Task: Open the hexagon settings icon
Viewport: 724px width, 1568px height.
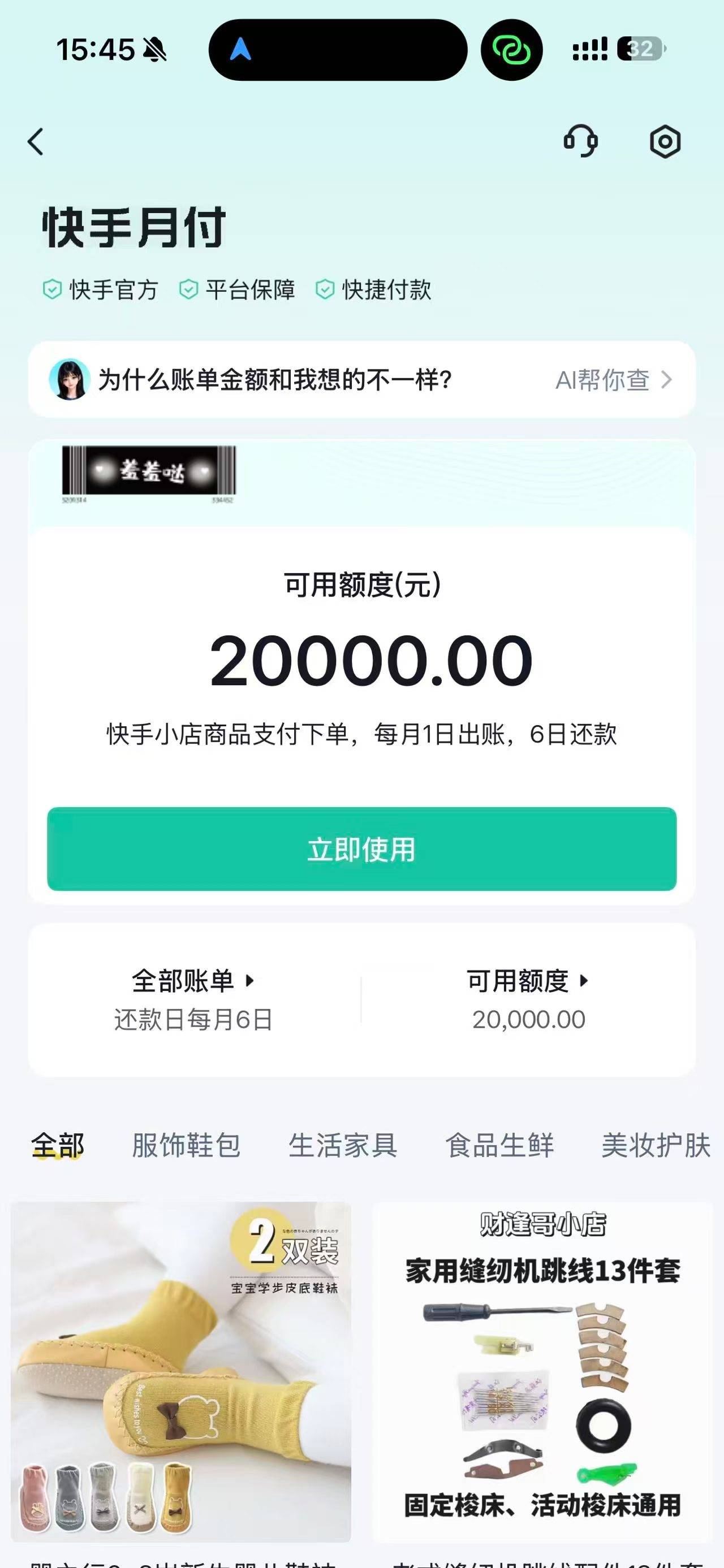Action: (665, 142)
